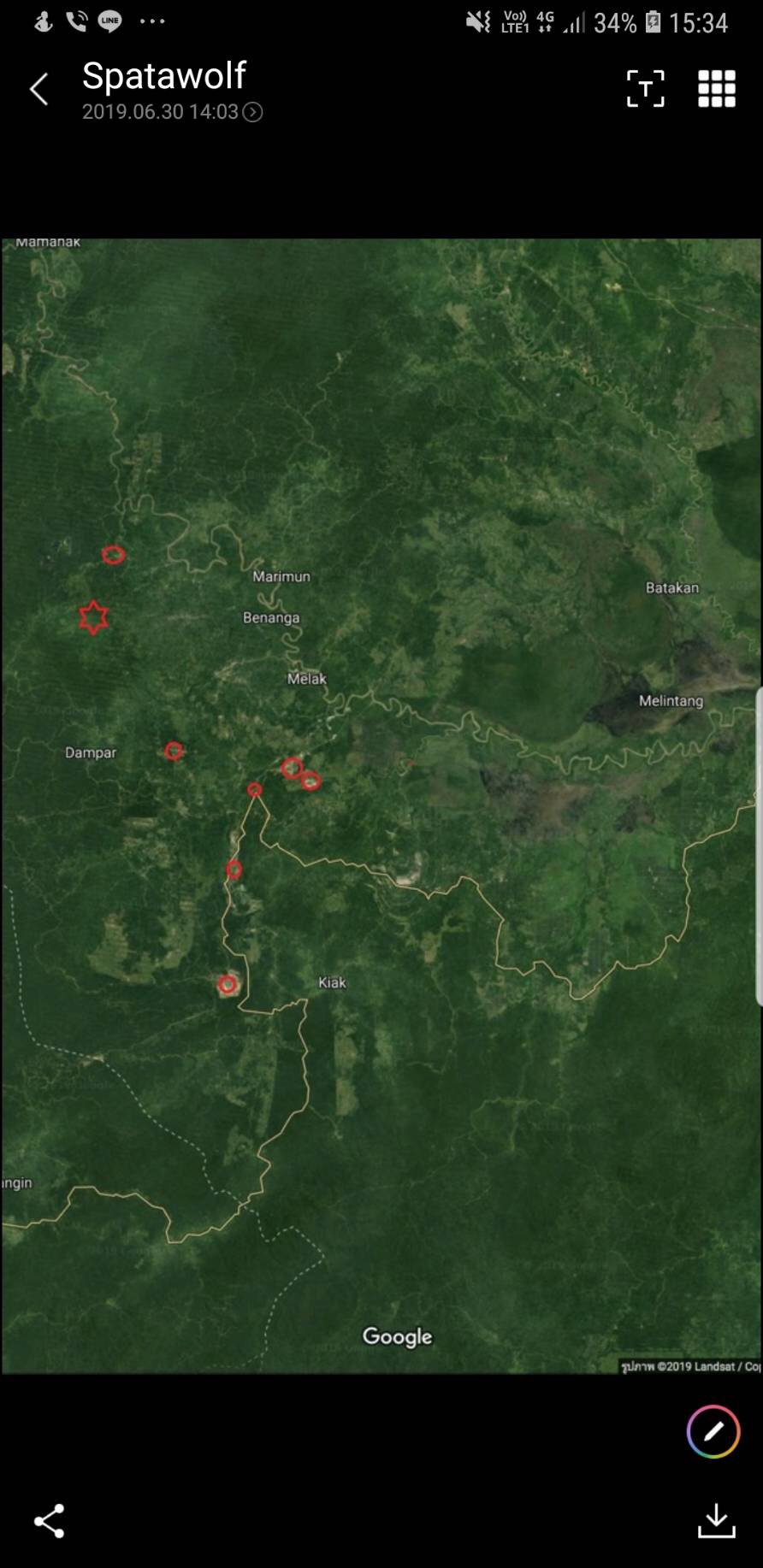Viewport: 763px width, 1568px height.
Task: Download the image to device
Action: (716, 1521)
